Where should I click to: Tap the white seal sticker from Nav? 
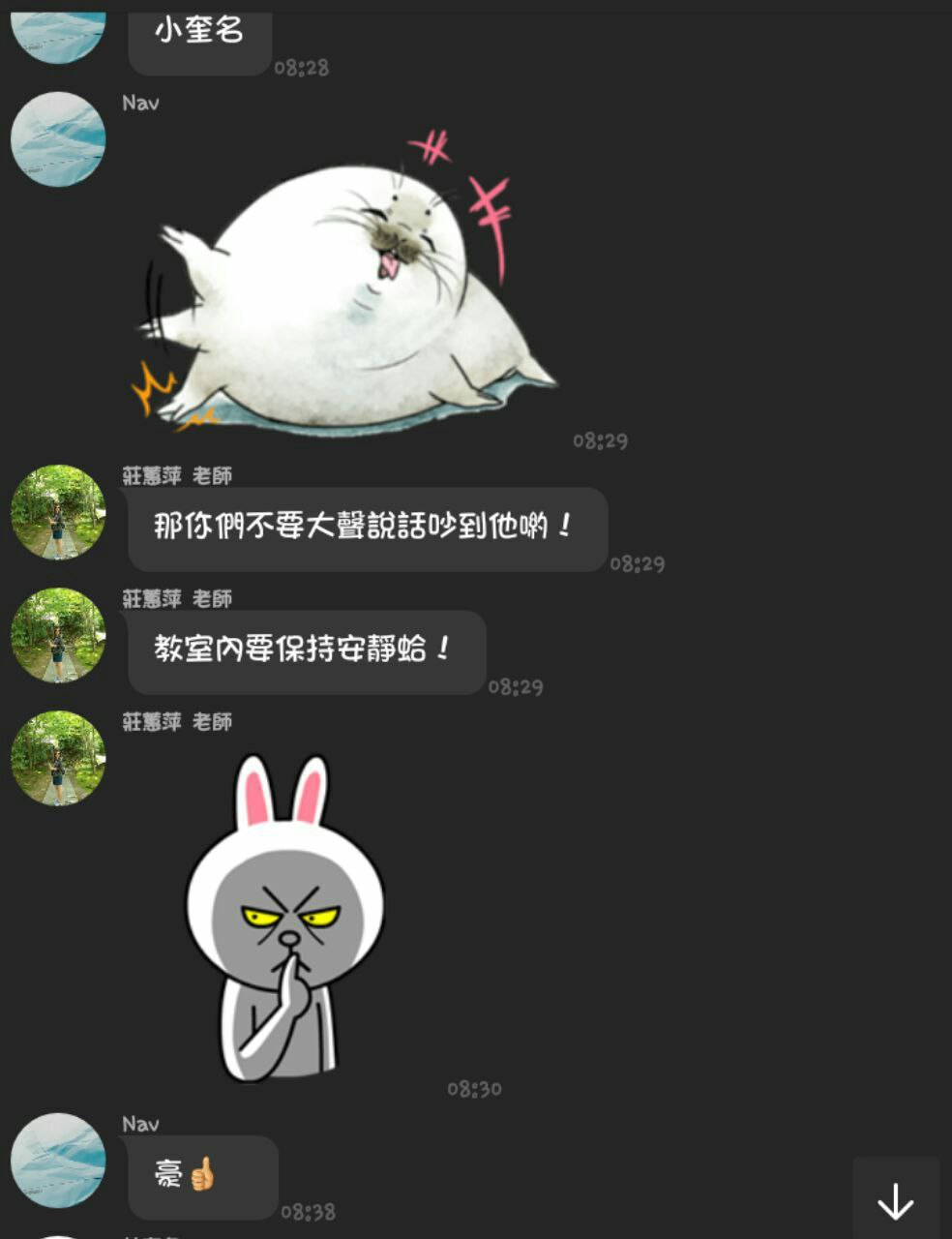[348, 290]
